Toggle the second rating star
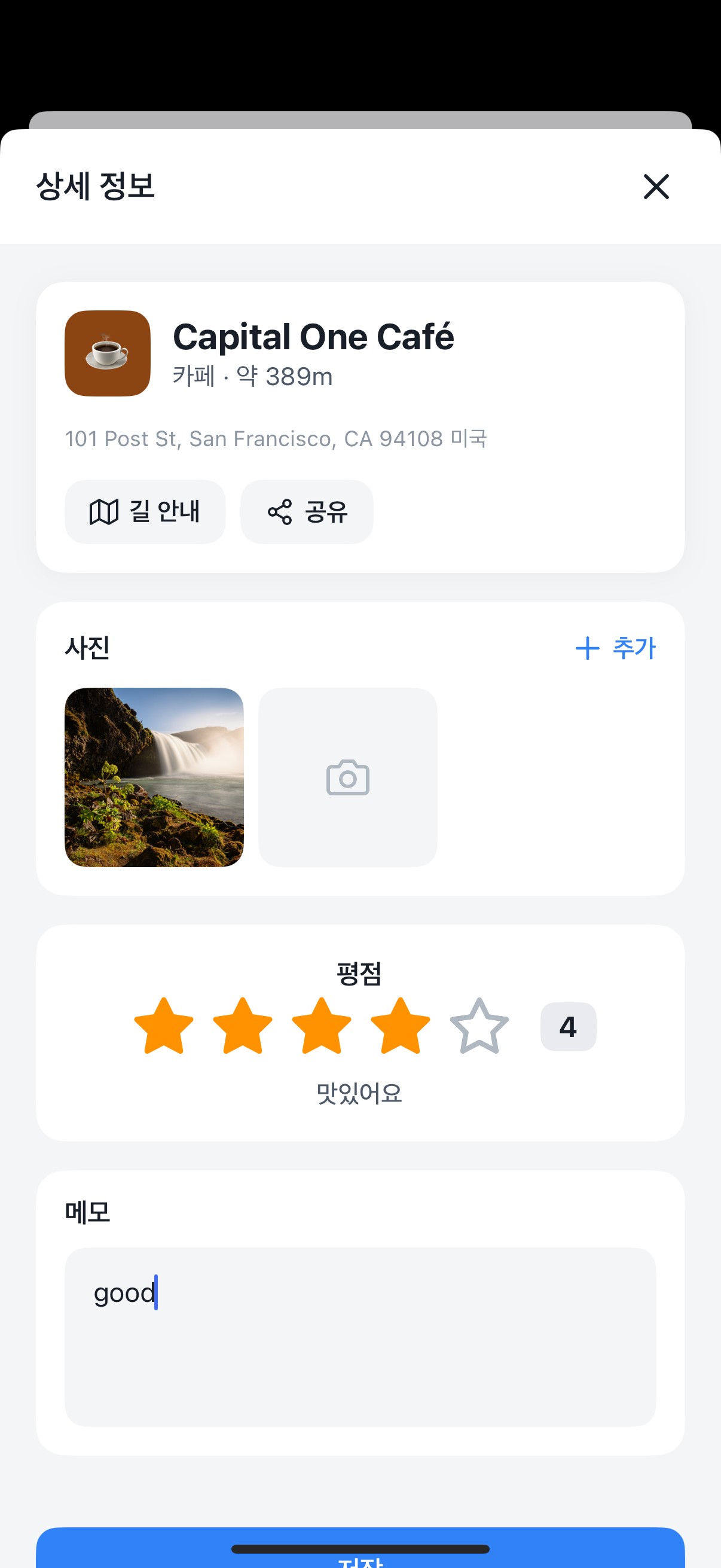The width and height of the screenshot is (721, 1568). (242, 1026)
